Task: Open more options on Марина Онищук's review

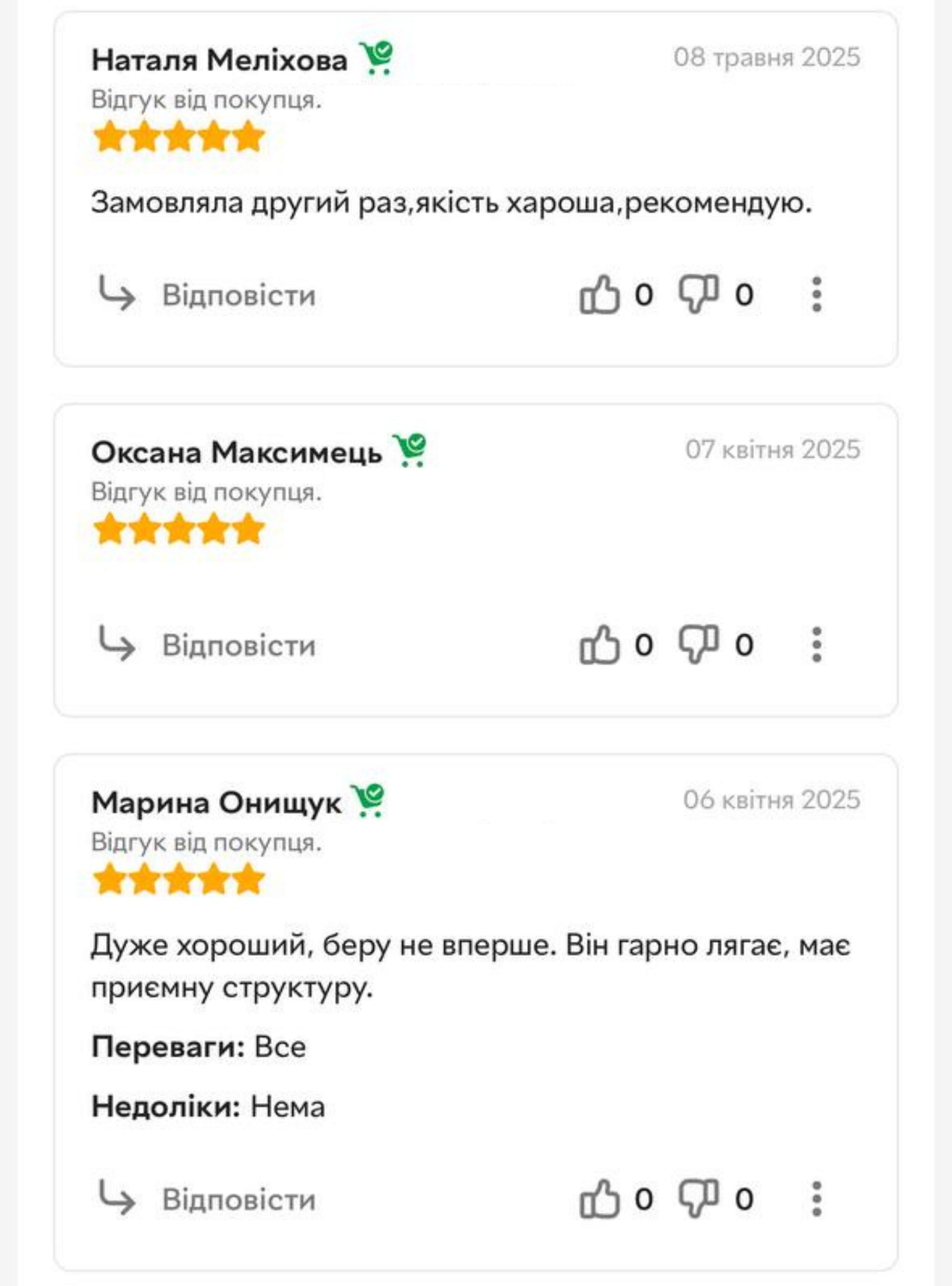Action: point(816,1198)
